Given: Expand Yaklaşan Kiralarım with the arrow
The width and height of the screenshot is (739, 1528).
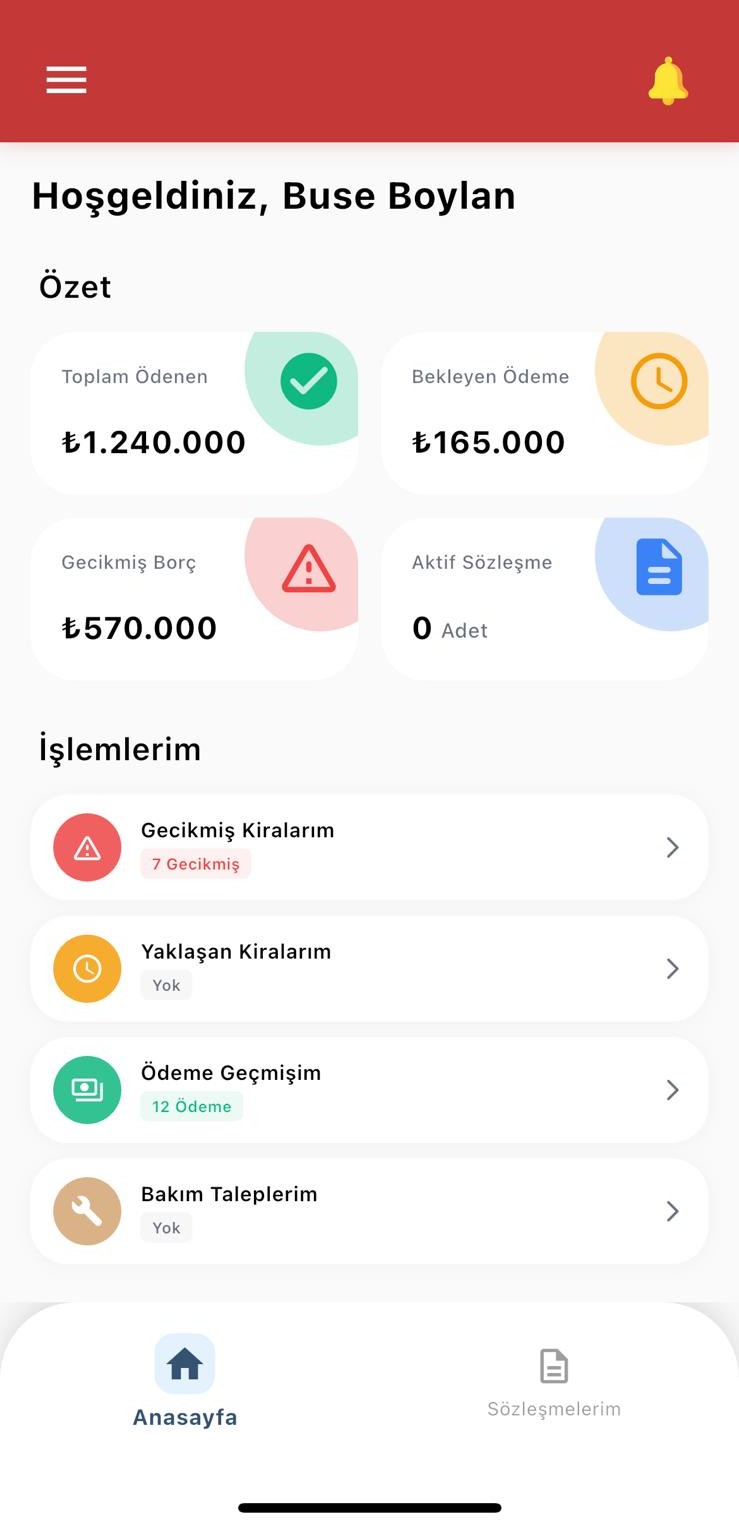Looking at the screenshot, I should click(672, 968).
